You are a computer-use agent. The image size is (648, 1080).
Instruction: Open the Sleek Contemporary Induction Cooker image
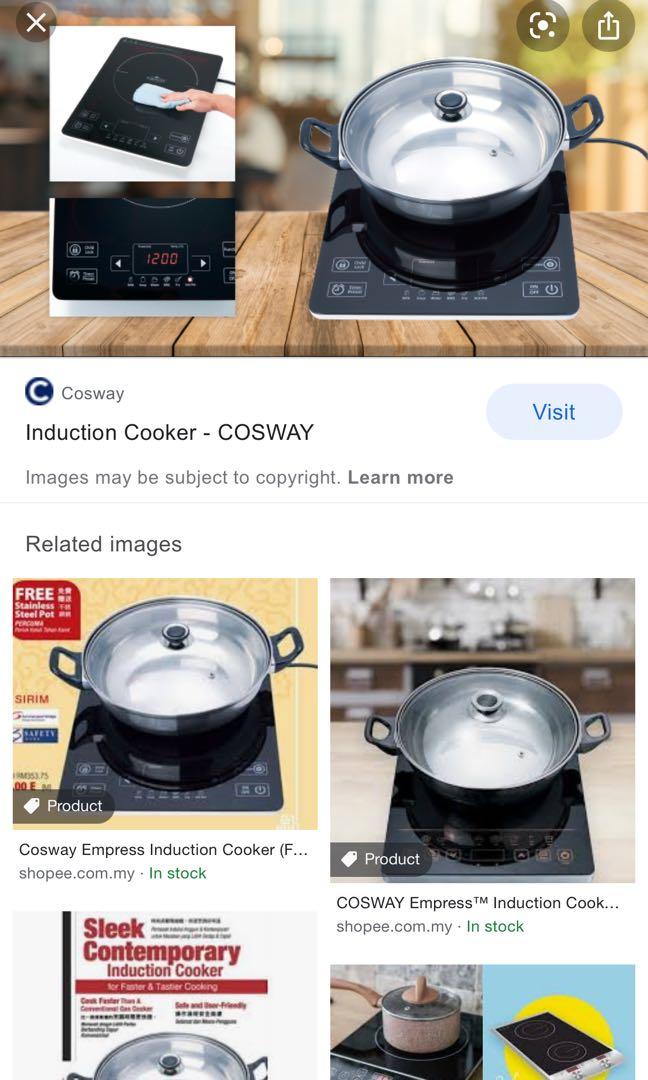tap(165, 995)
